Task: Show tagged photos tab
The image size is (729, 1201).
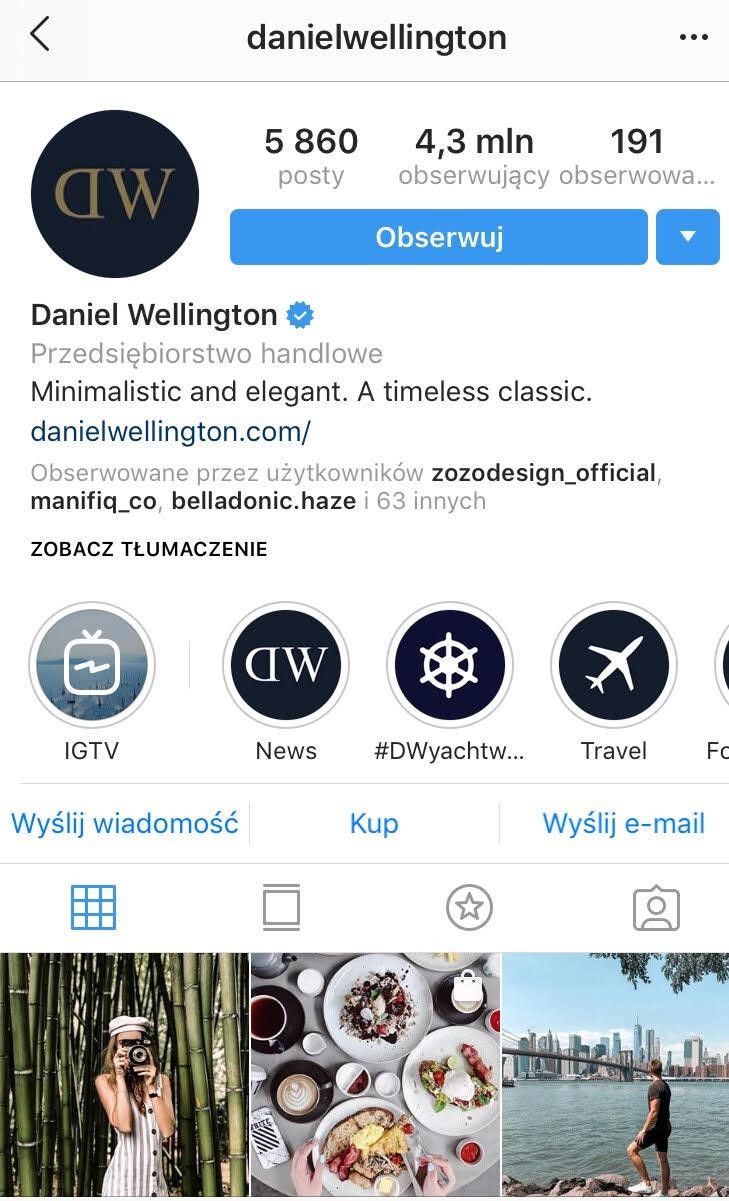Action: click(x=656, y=908)
